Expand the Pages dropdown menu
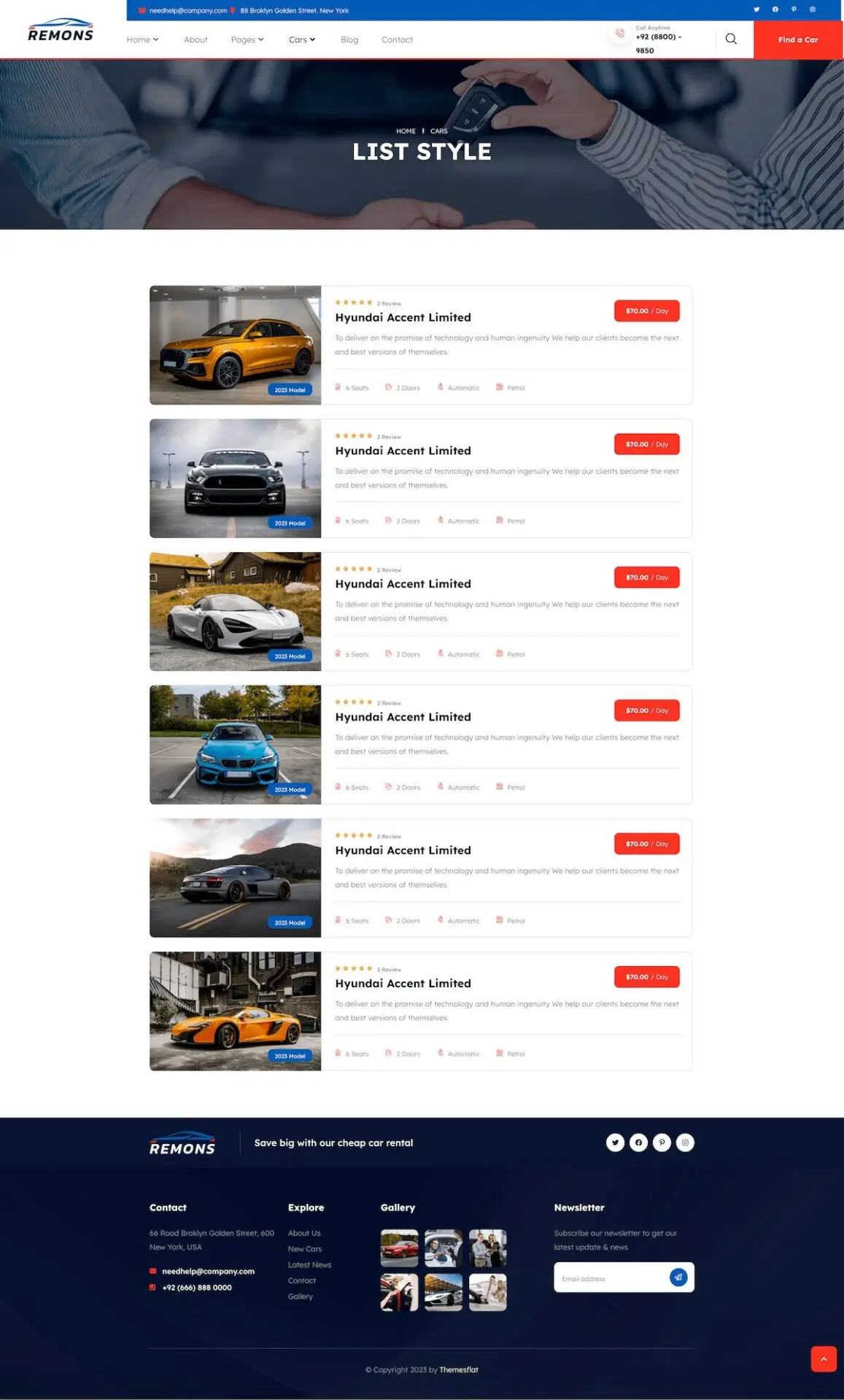The width and height of the screenshot is (844, 1400). coord(247,40)
